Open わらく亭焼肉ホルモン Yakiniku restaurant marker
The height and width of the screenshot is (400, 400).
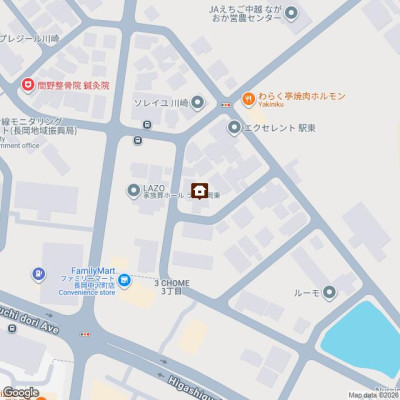click(248, 99)
